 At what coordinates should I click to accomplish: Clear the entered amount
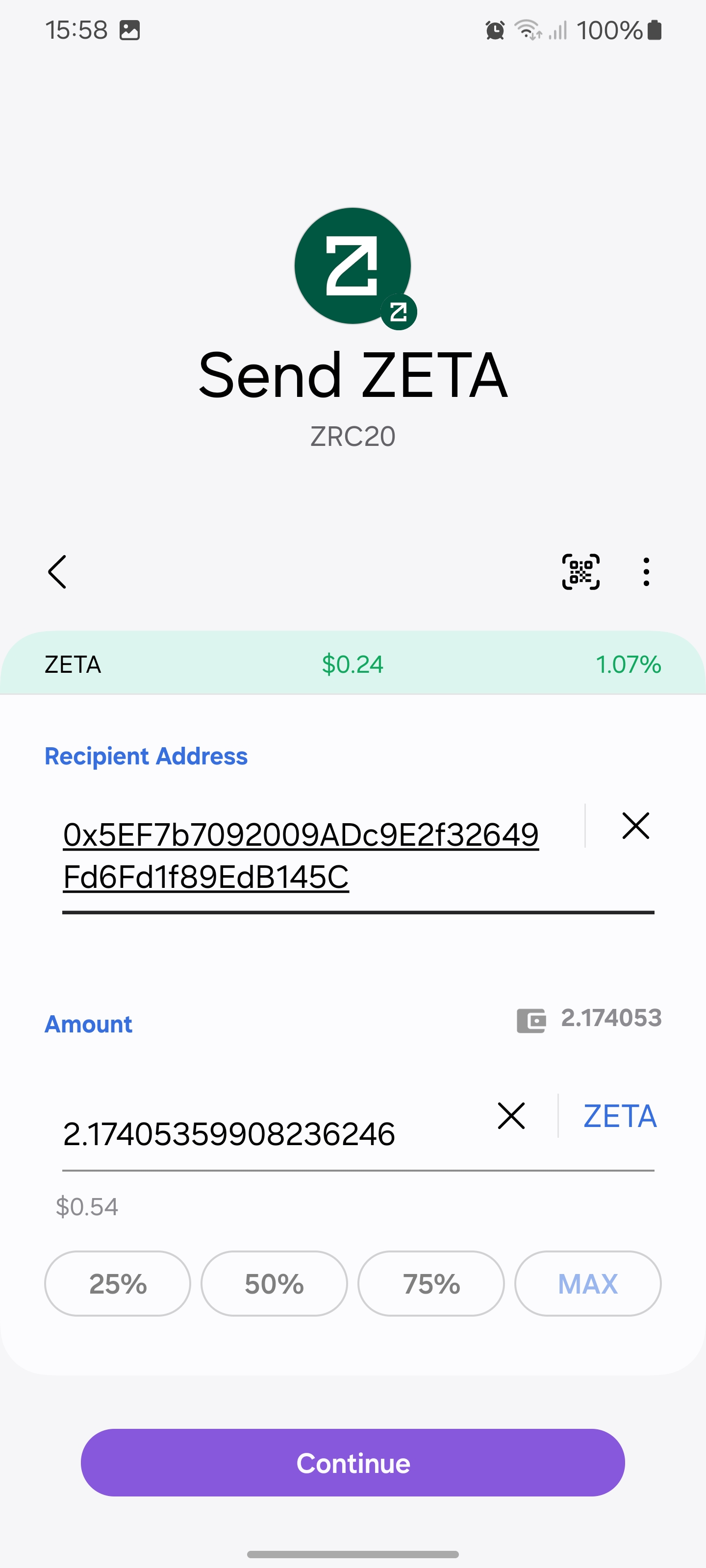(511, 1116)
